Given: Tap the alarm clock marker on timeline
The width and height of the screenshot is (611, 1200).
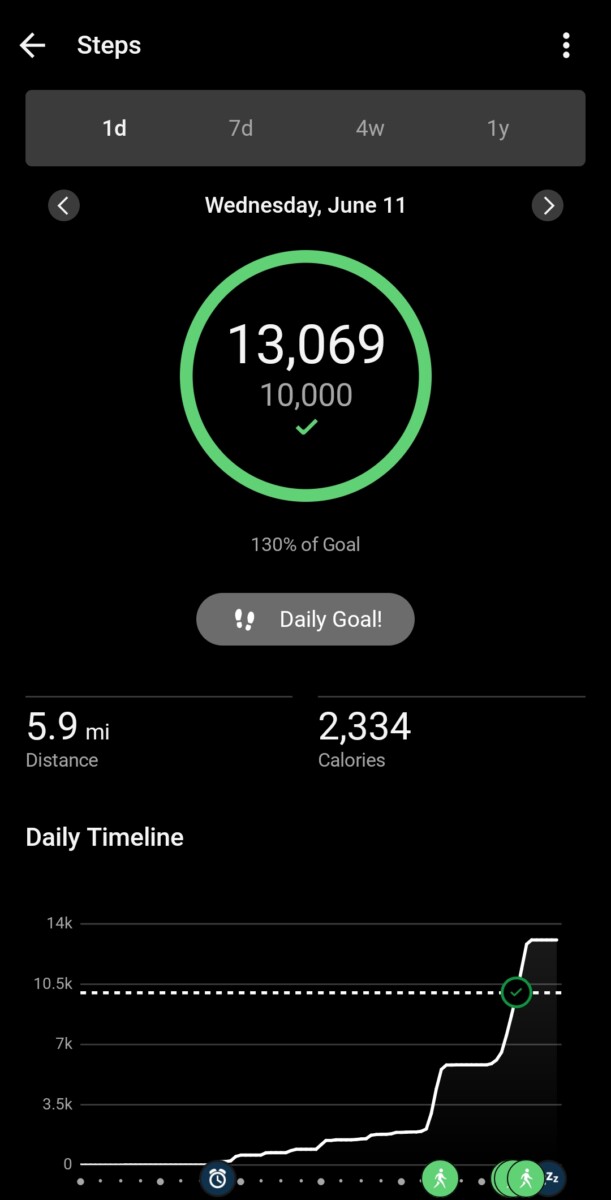Looking at the screenshot, I should pos(217,1178).
